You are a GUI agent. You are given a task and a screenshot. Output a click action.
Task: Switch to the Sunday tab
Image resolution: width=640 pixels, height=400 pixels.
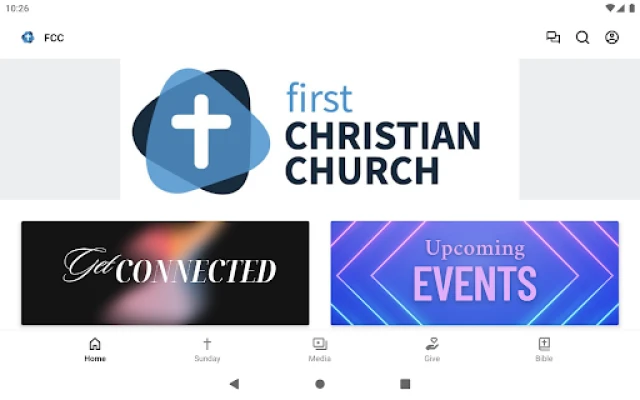click(x=207, y=349)
